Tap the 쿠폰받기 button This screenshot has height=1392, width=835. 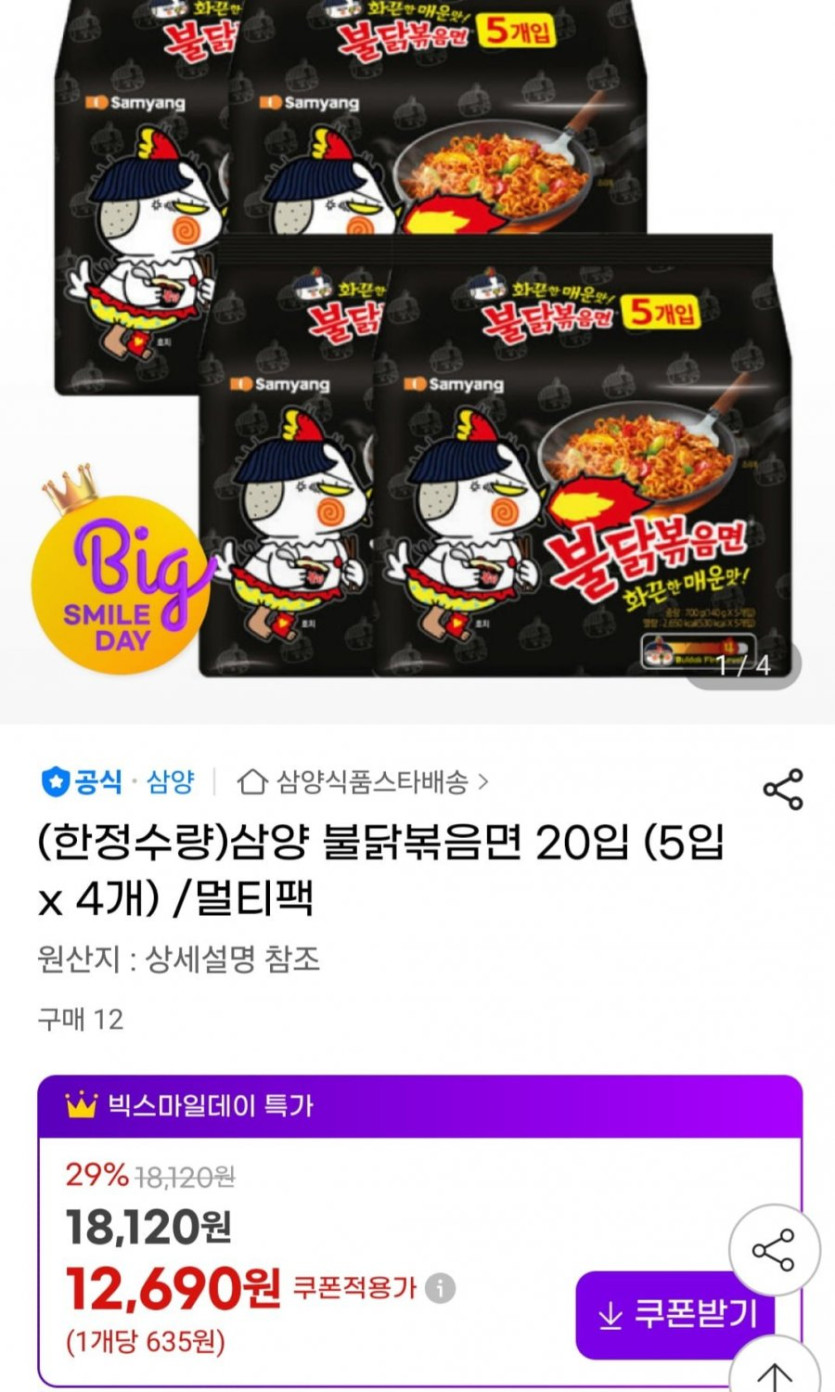coord(676,1314)
